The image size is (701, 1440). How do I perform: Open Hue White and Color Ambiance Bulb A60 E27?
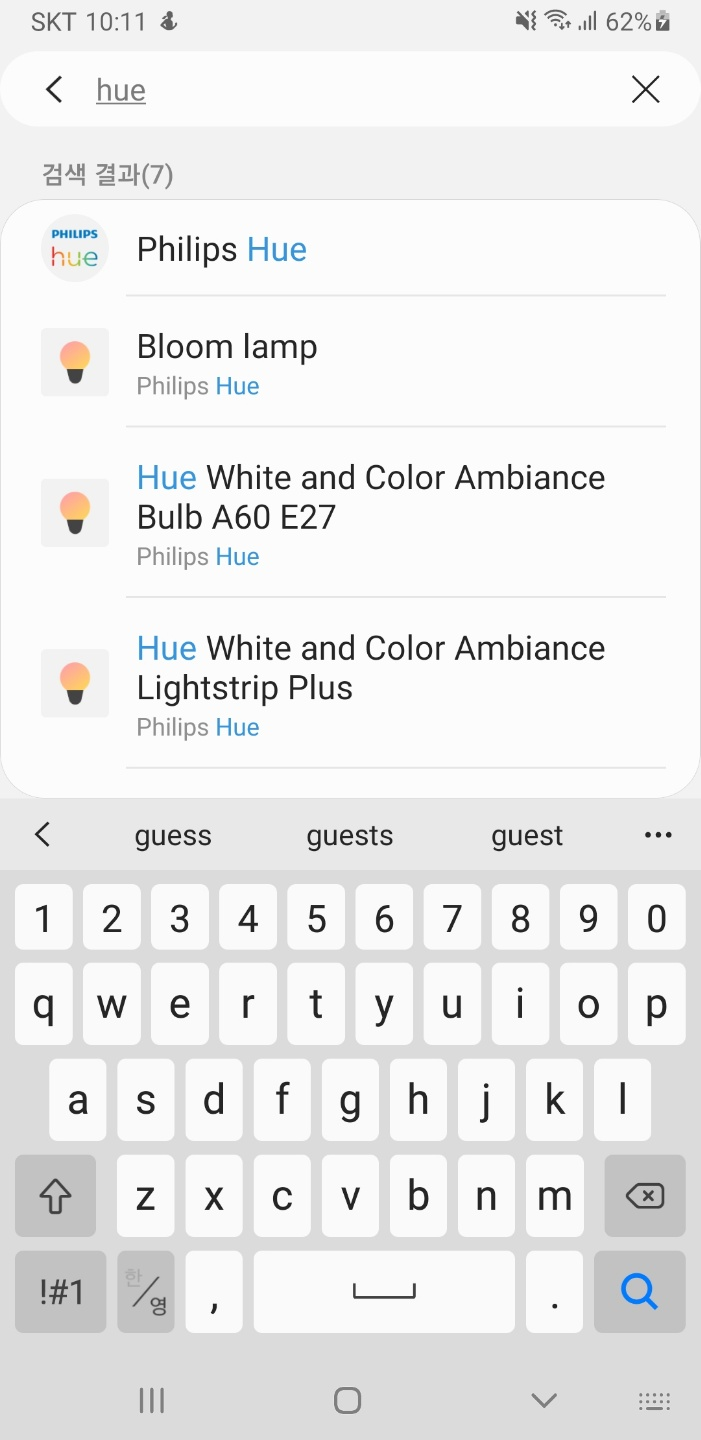pyautogui.click(x=350, y=513)
